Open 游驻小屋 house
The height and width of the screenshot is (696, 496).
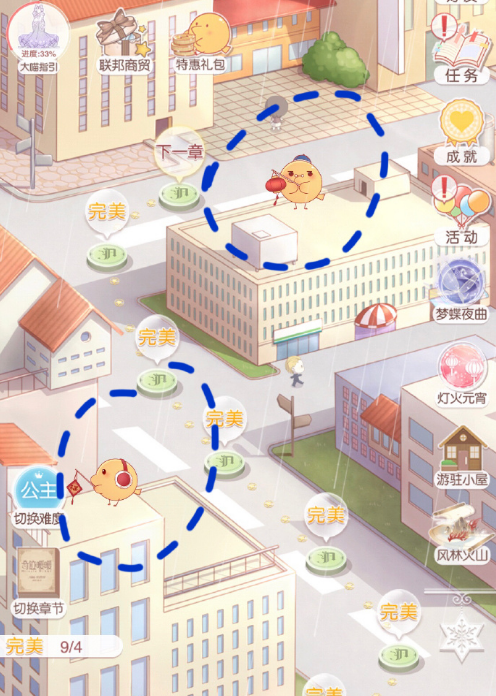tap(462, 456)
